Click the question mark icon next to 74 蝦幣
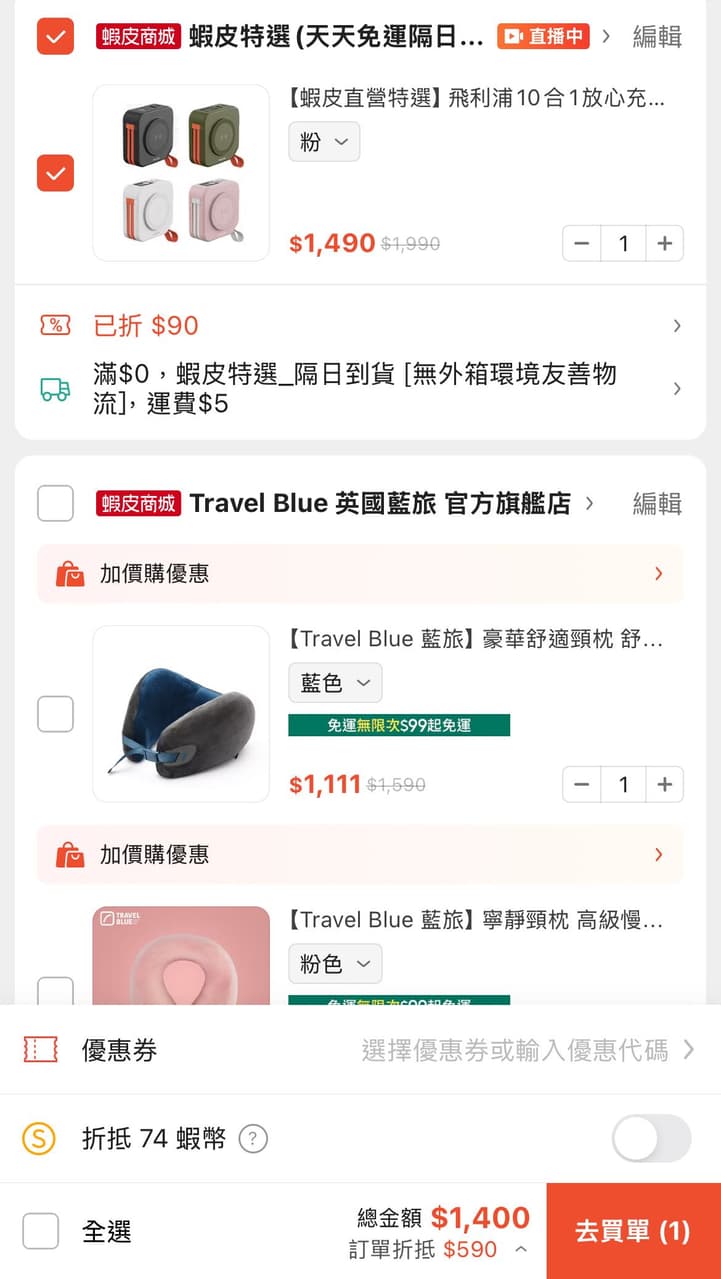Screen dimensions: 721x1279 [x=253, y=1139]
